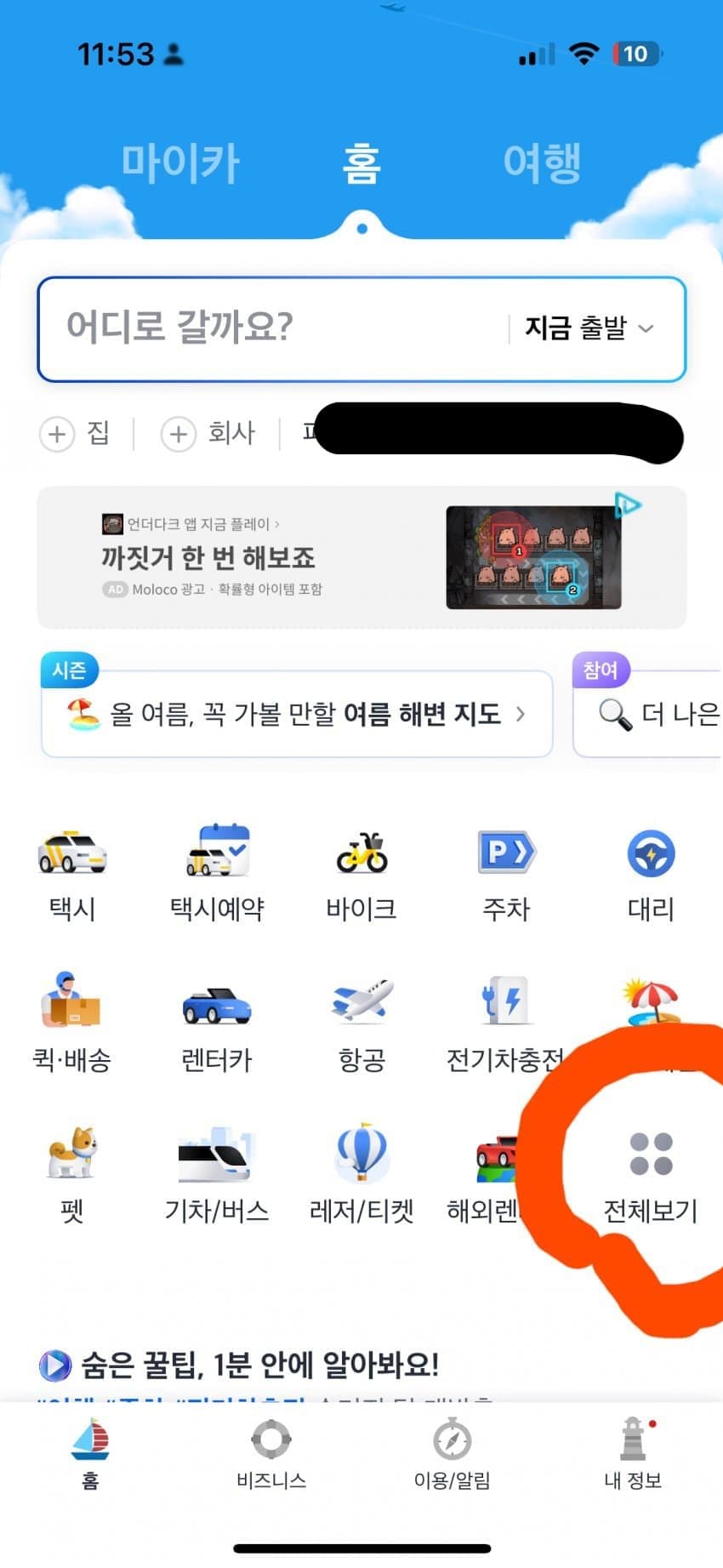Open the 여름 해변 지도 season banner

coord(297,713)
